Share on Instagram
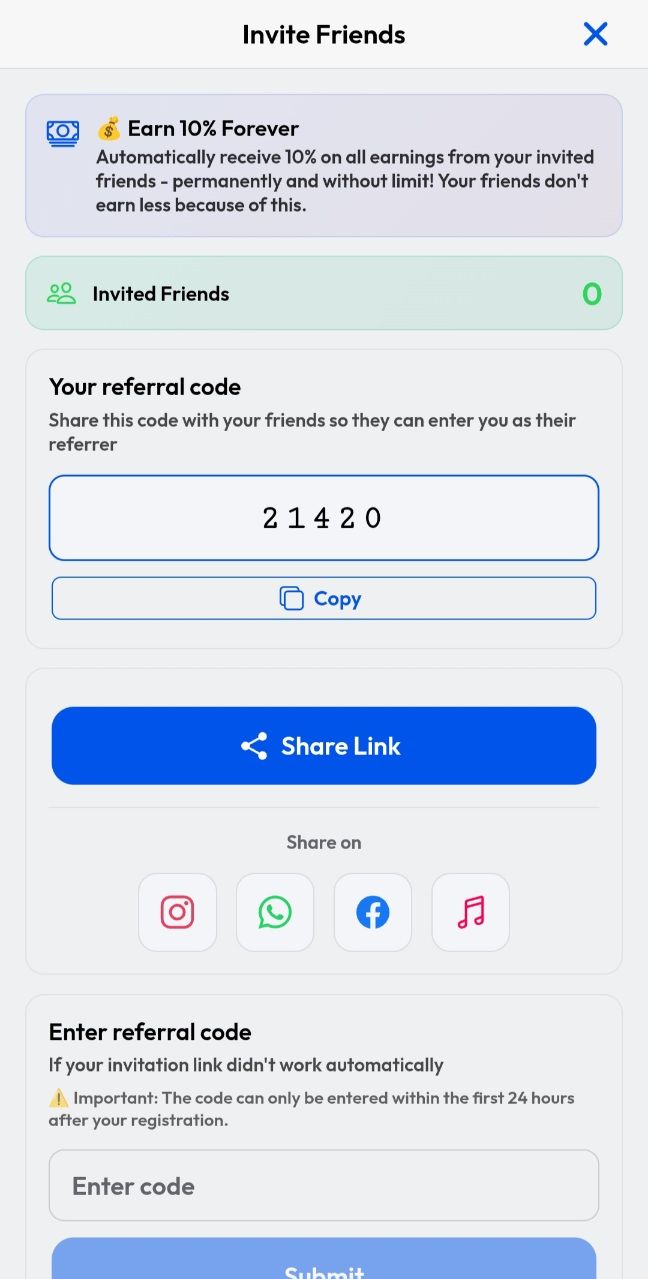Screen dimensions: 648x1279 click(x=177, y=912)
